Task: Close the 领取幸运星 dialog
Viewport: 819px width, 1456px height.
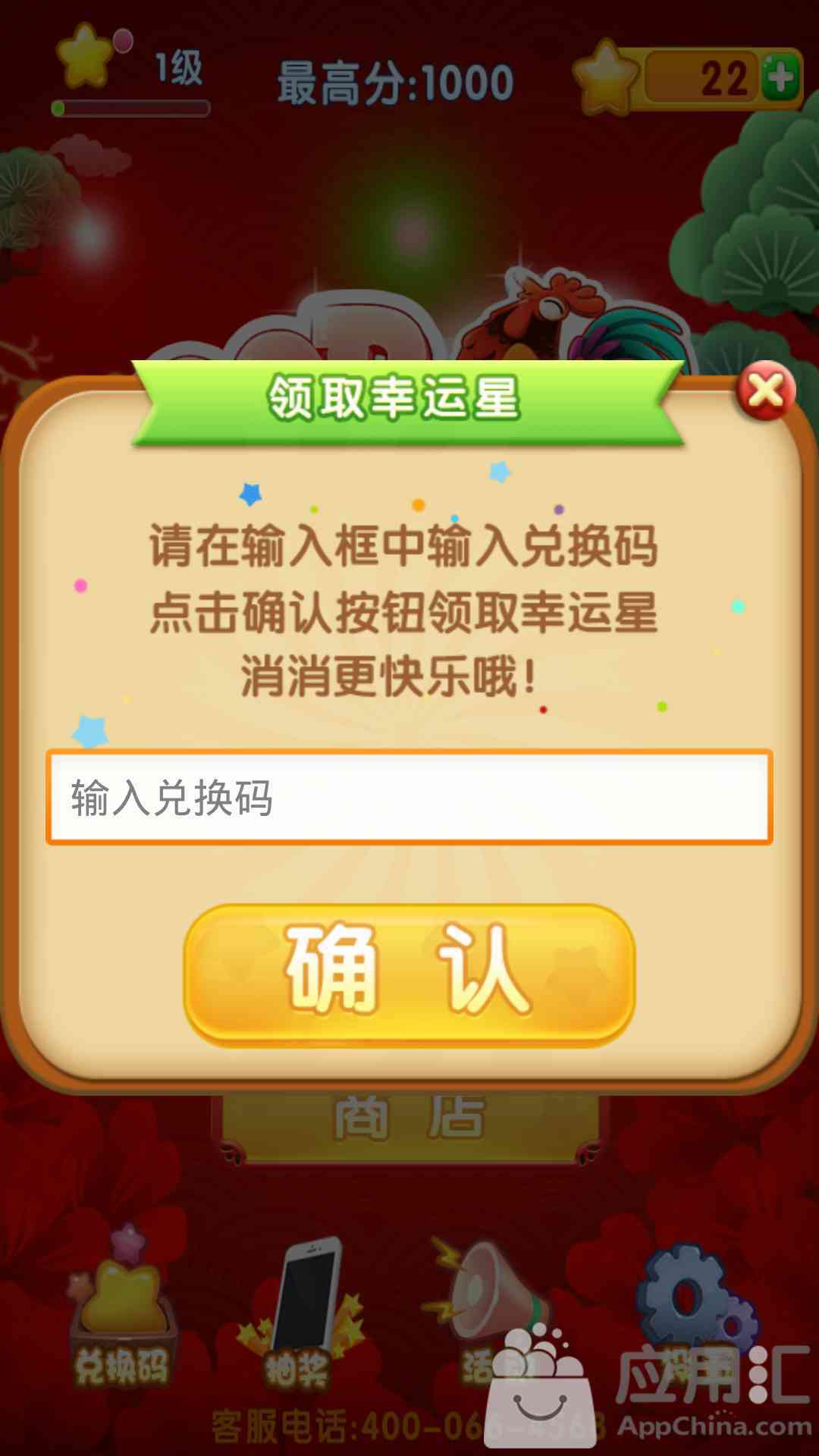Action: (x=766, y=391)
